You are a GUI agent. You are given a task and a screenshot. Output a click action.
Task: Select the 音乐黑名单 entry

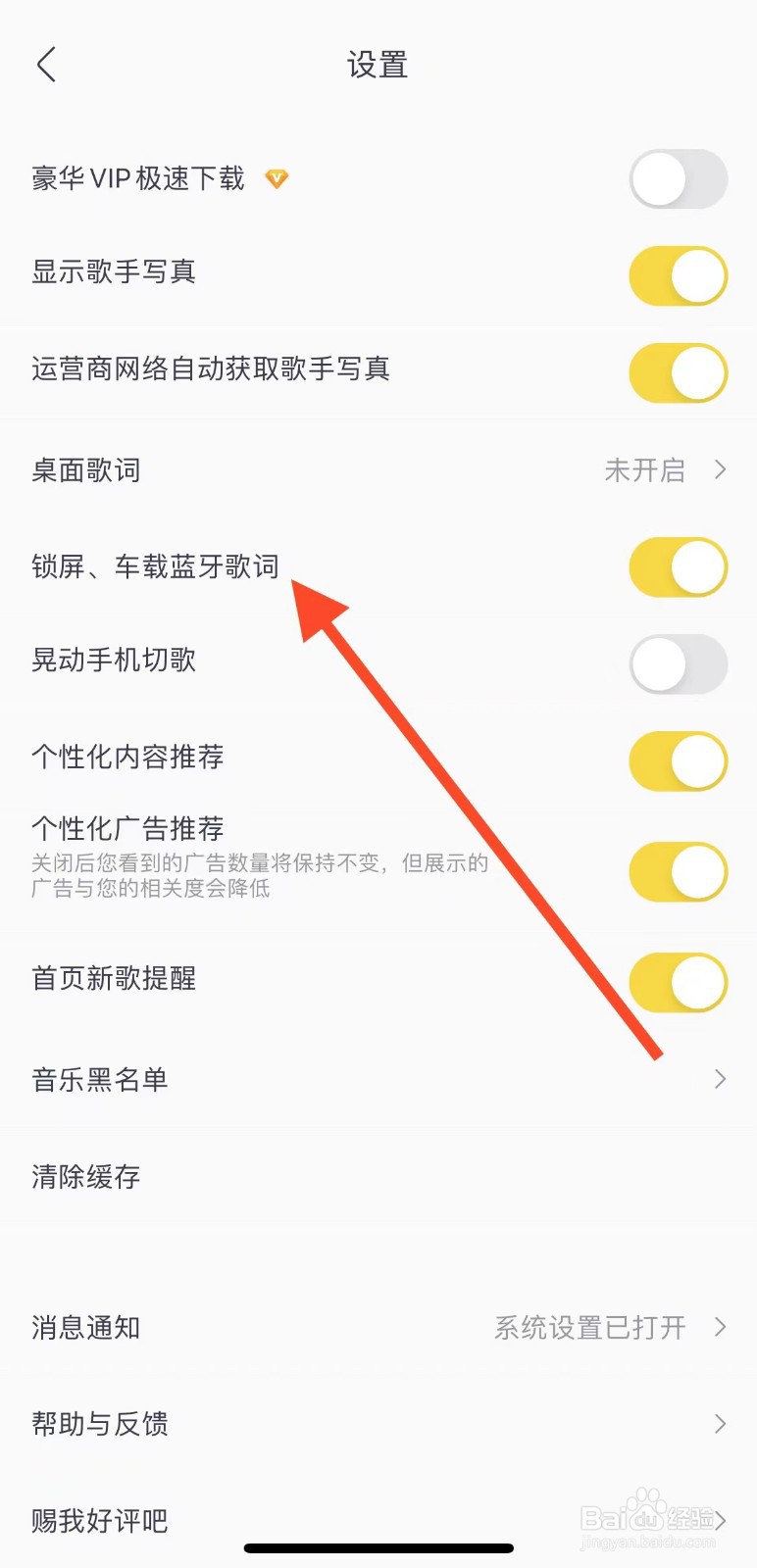click(x=98, y=1078)
